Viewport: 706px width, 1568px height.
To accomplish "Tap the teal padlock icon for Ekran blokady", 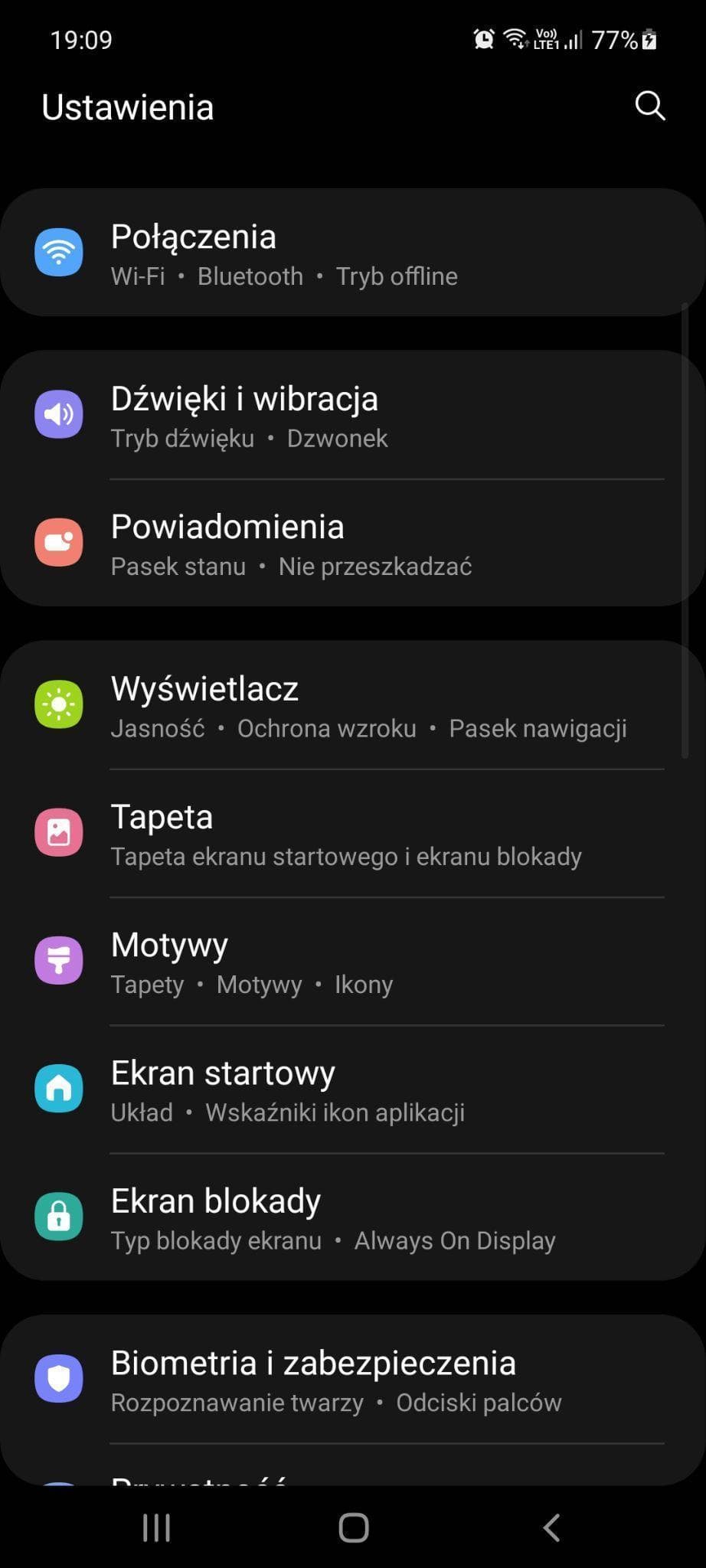I will tap(59, 1217).
